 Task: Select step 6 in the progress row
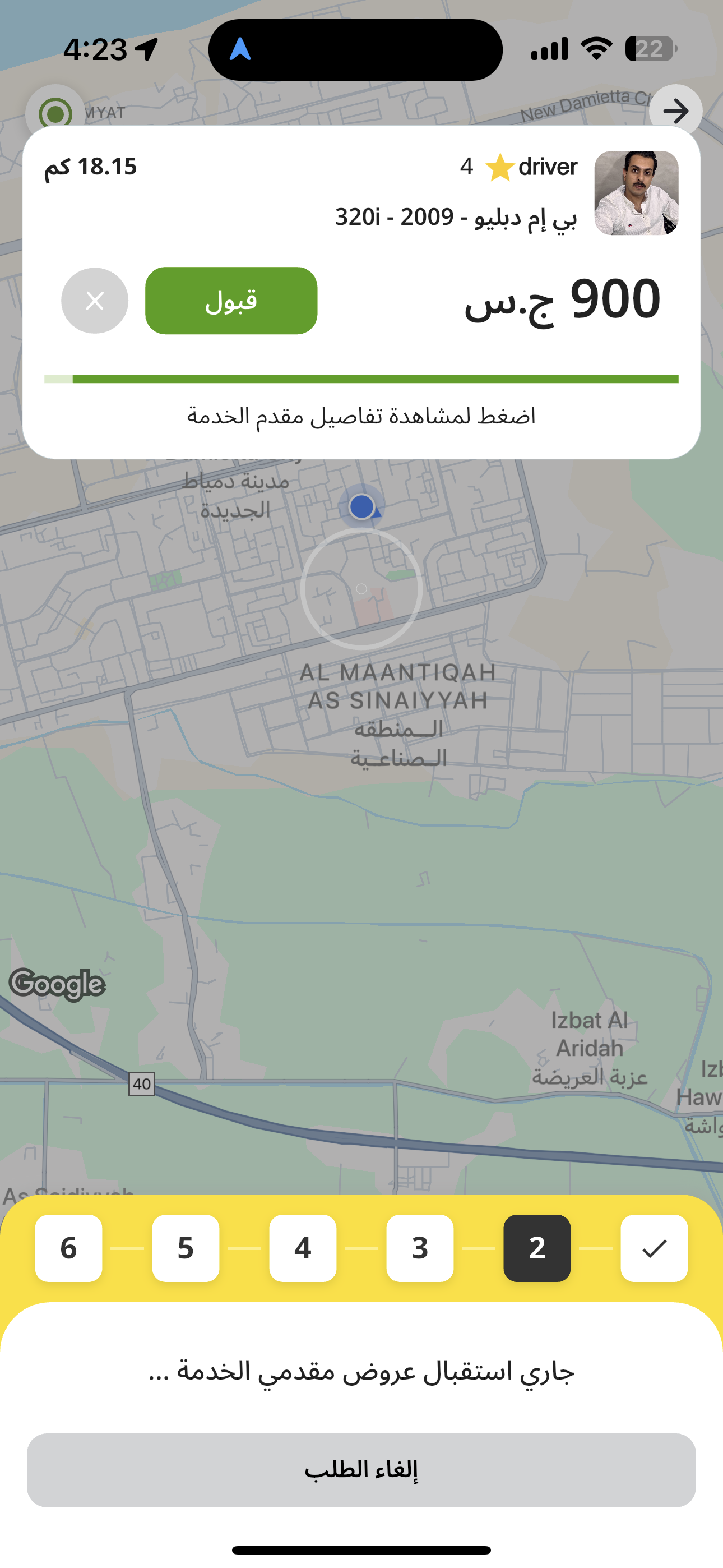pyautogui.click(x=69, y=1248)
